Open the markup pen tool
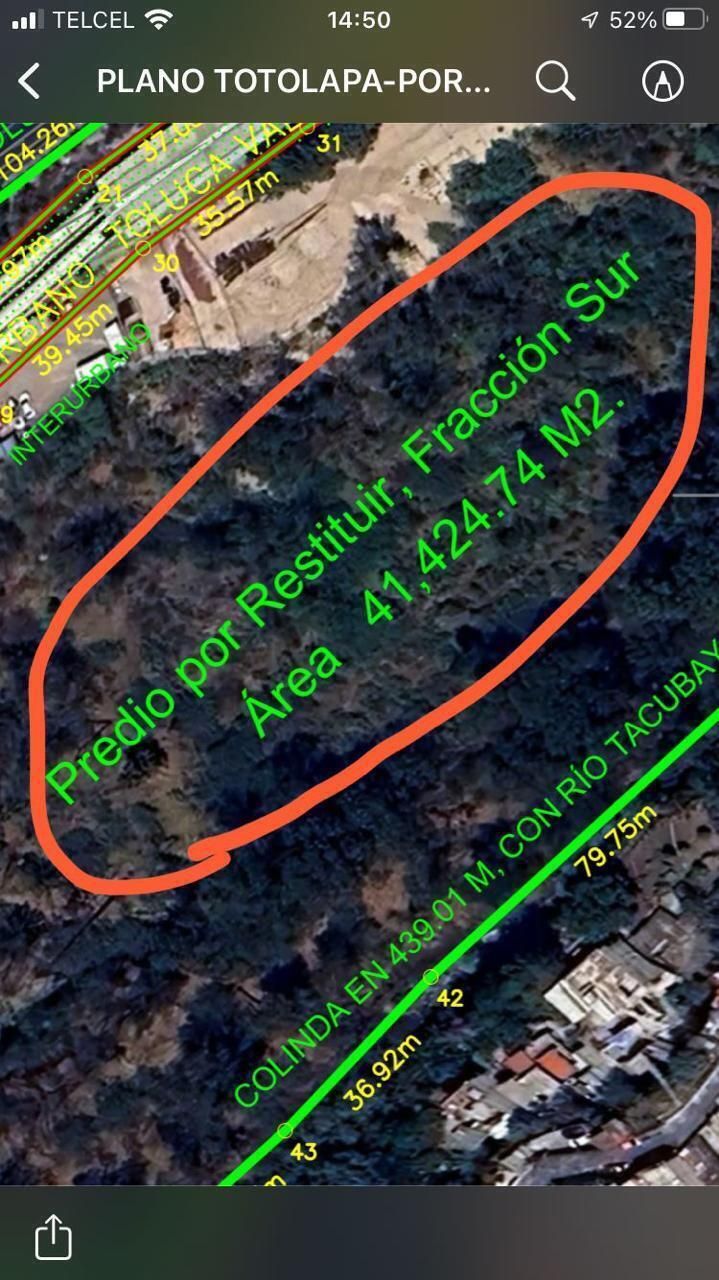719x1280 pixels. click(x=662, y=81)
